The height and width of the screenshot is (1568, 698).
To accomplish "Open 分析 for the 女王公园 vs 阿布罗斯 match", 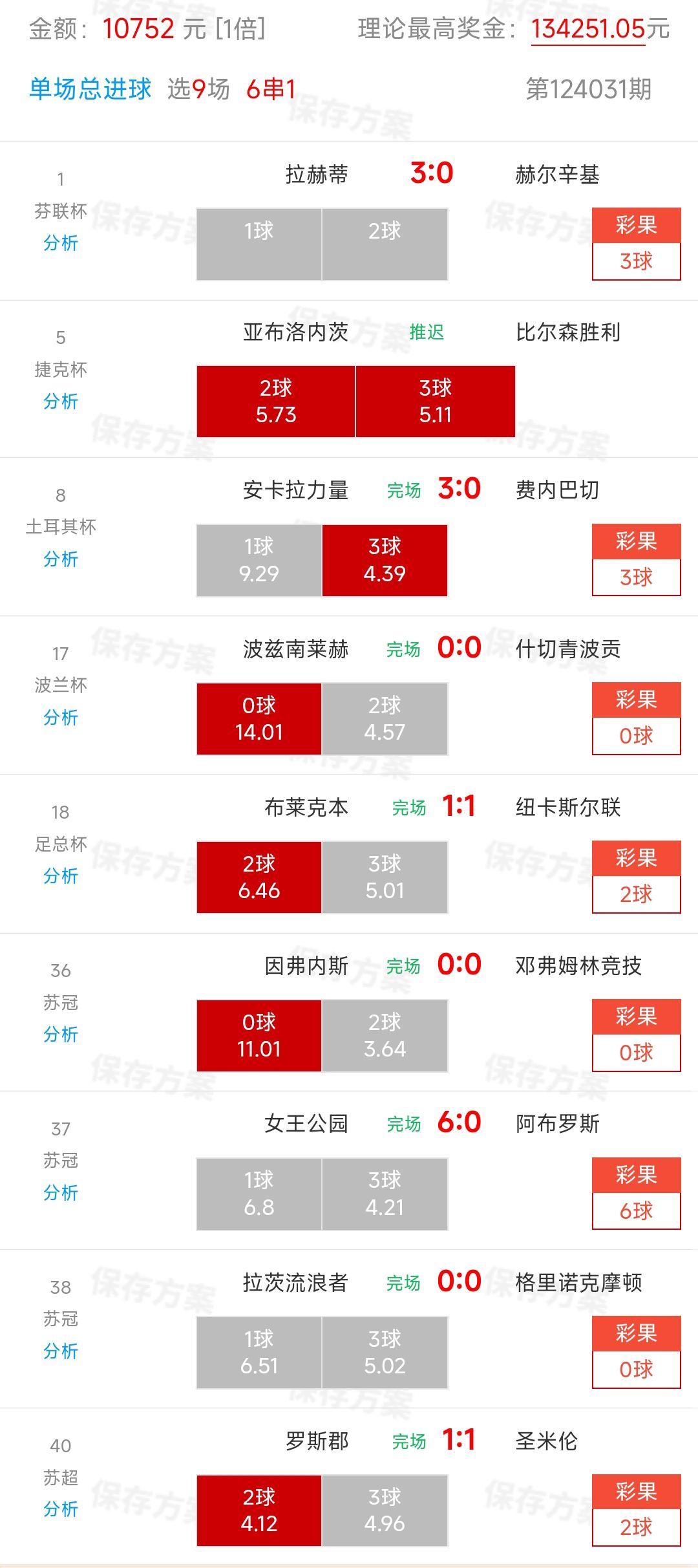I will point(61,1193).
